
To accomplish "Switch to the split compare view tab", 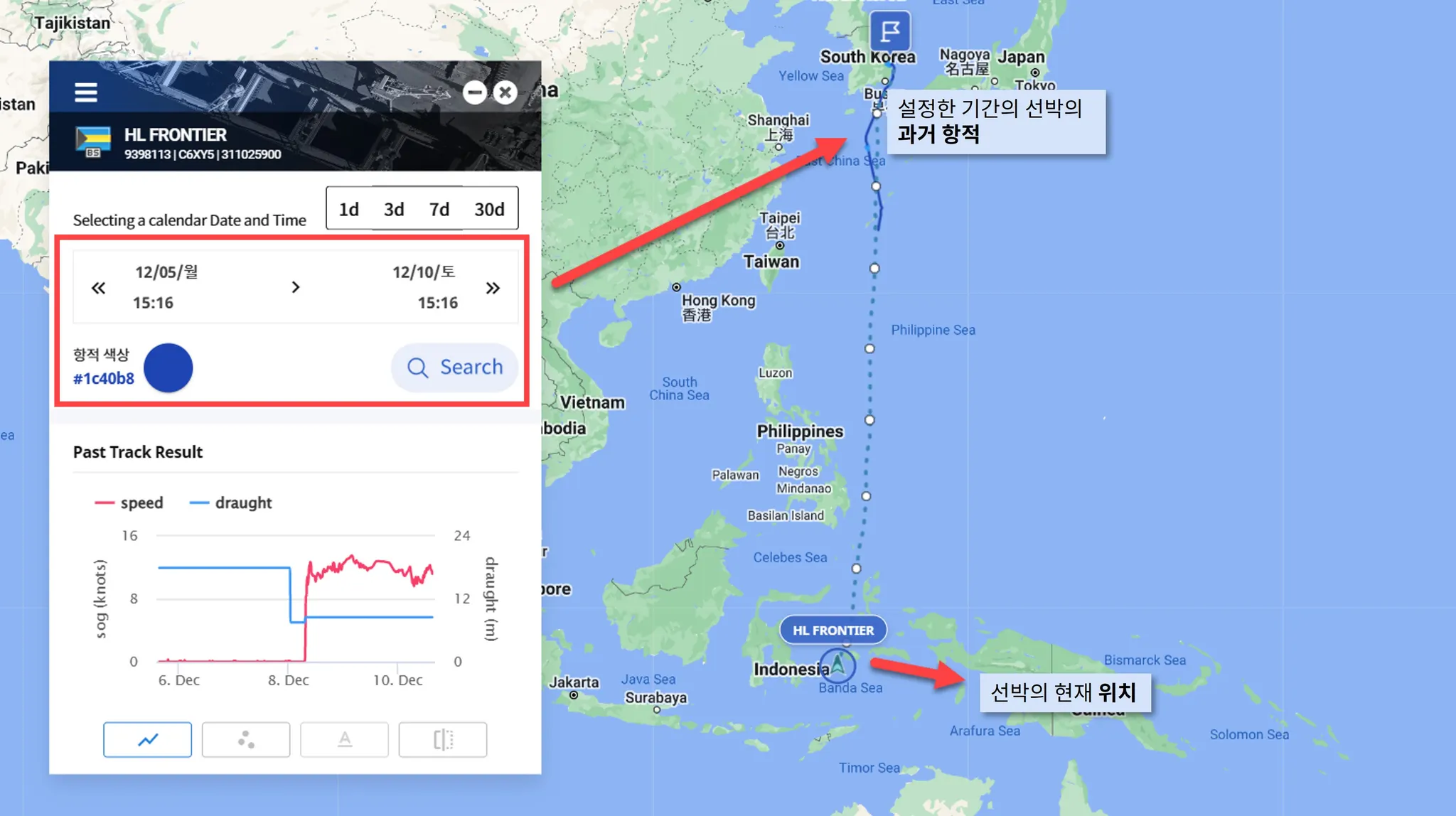I will 443,739.
